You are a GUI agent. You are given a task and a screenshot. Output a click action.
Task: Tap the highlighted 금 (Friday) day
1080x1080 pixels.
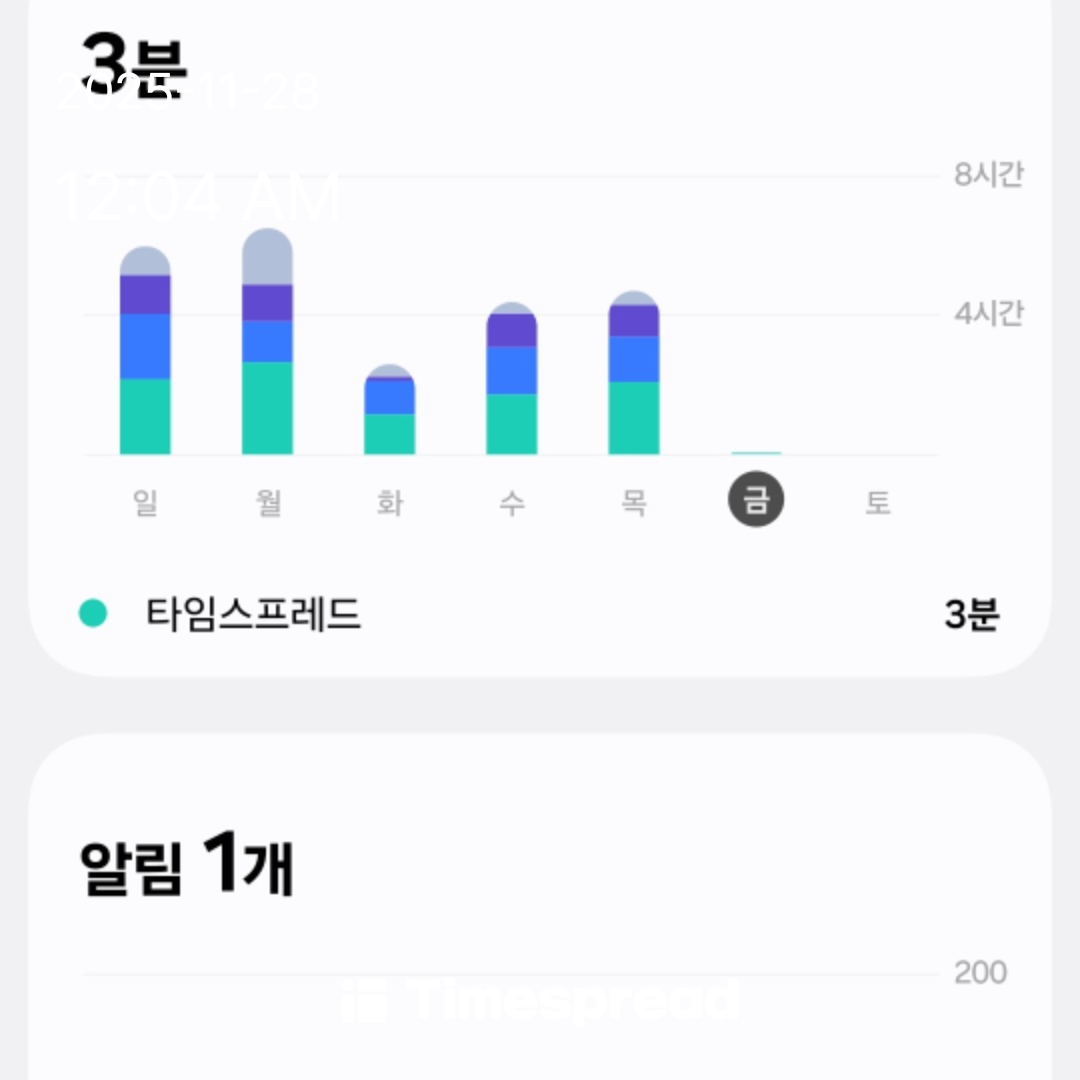pos(756,501)
